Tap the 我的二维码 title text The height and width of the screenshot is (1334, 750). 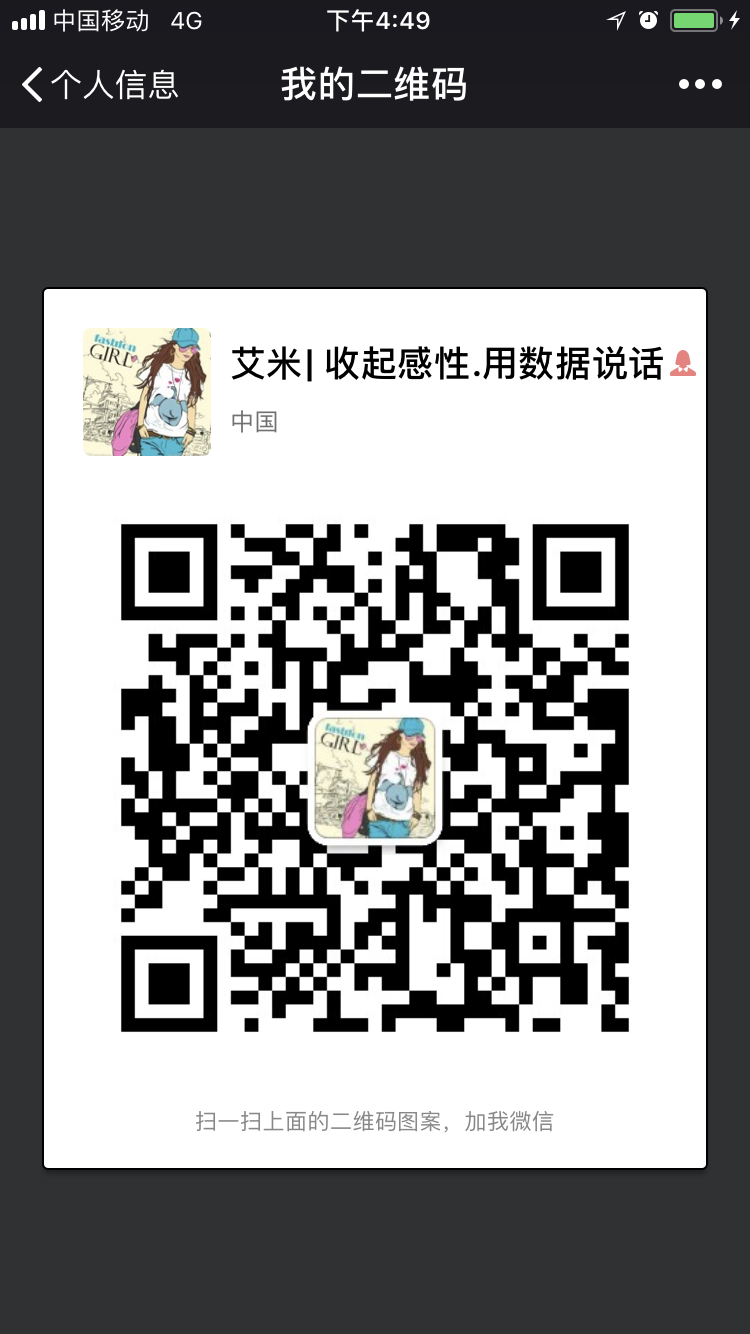click(373, 85)
